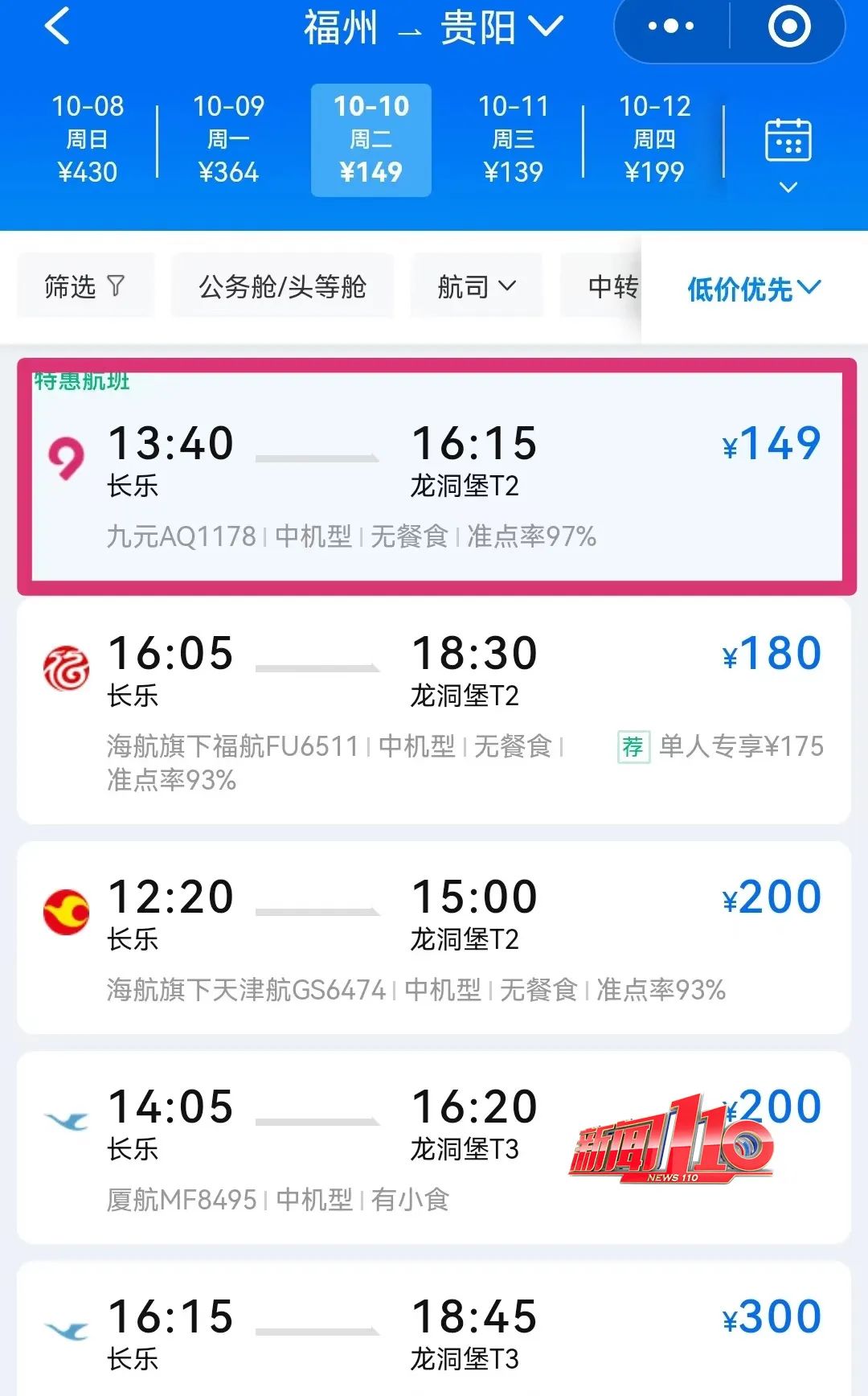The image size is (868, 1396).
Task: Select date 10-12 周四 ¥199
Action: click(654, 139)
